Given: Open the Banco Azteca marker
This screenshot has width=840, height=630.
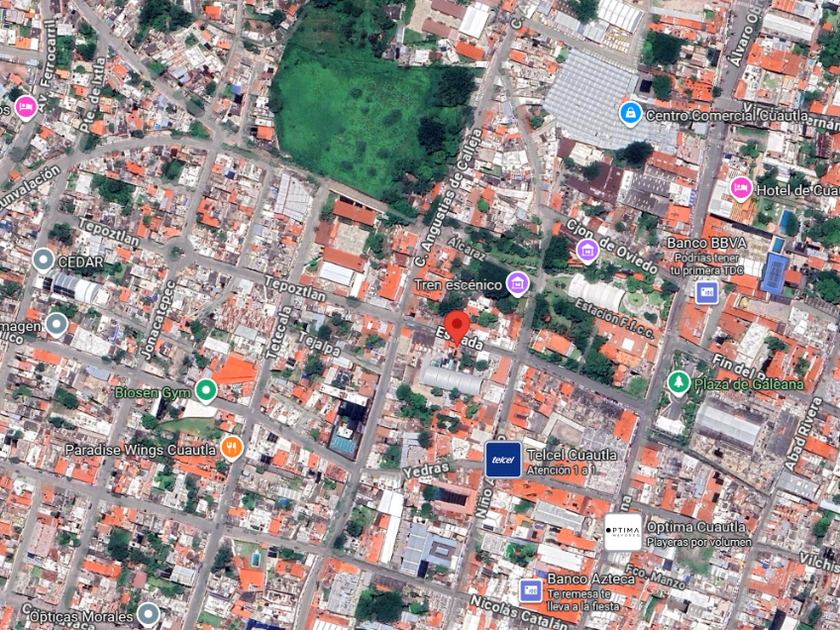Looking at the screenshot, I should pos(531,590).
